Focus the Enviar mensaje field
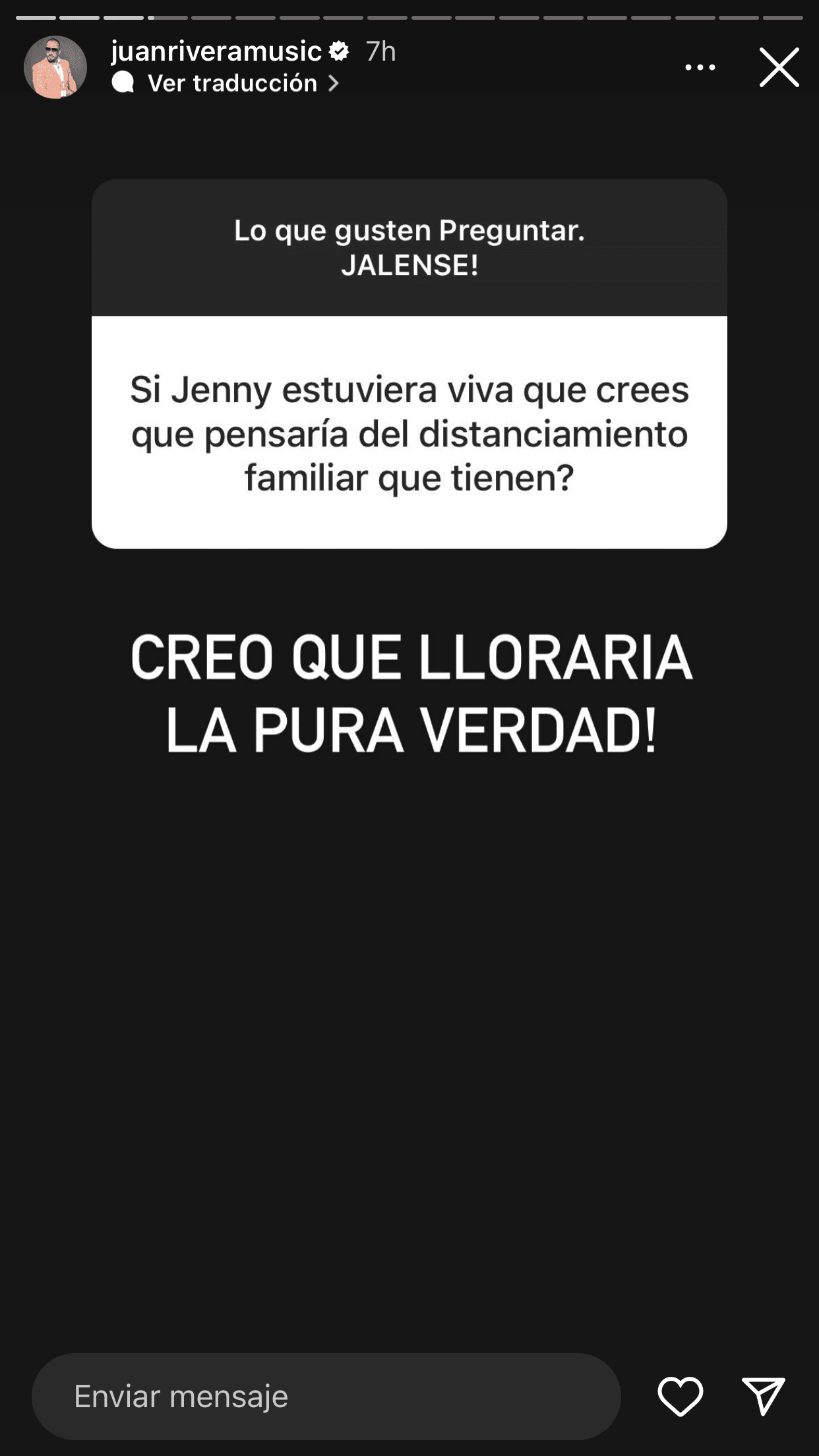 pyautogui.click(x=326, y=1396)
